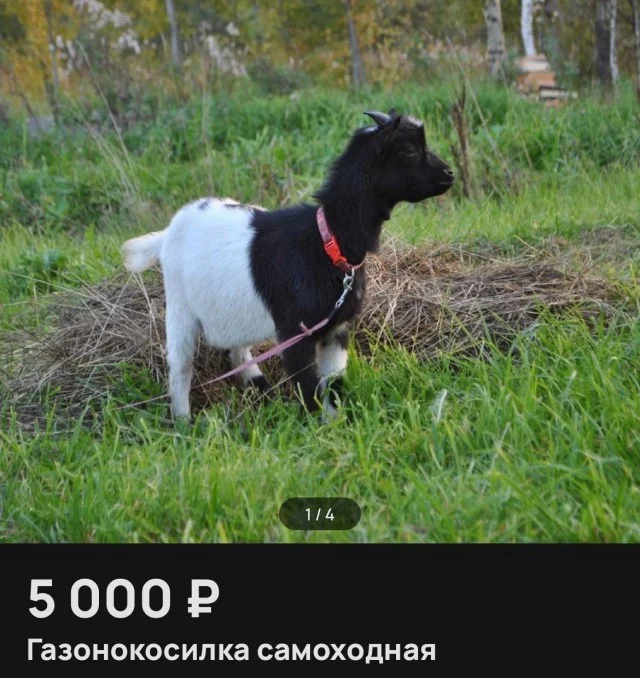This screenshot has height=678, width=640.
Task: Open the listing photo in full-screen gallery
Action: click(x=320, y=270)
